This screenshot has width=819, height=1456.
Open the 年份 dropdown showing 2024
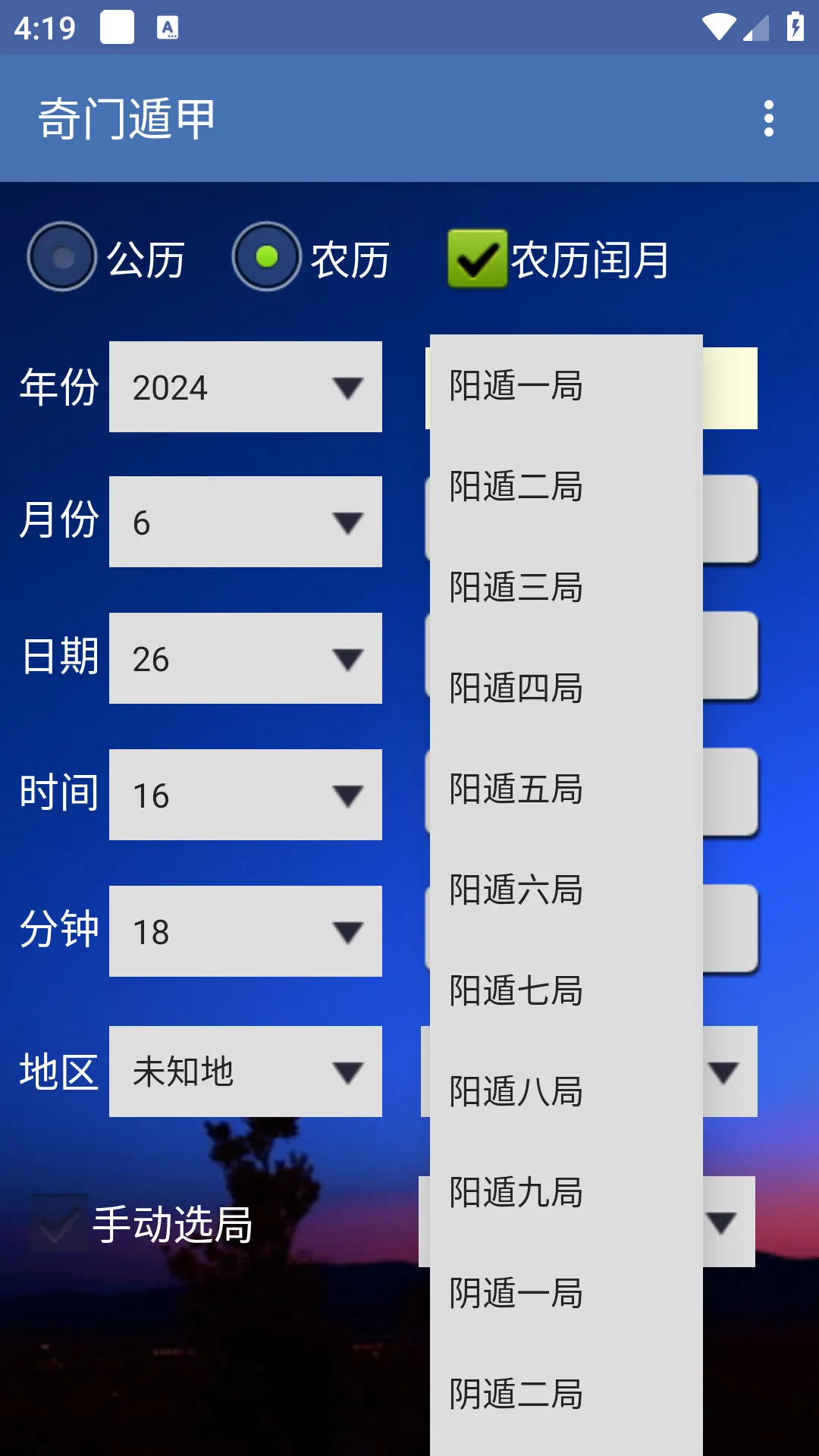click(x=246, y=387)
